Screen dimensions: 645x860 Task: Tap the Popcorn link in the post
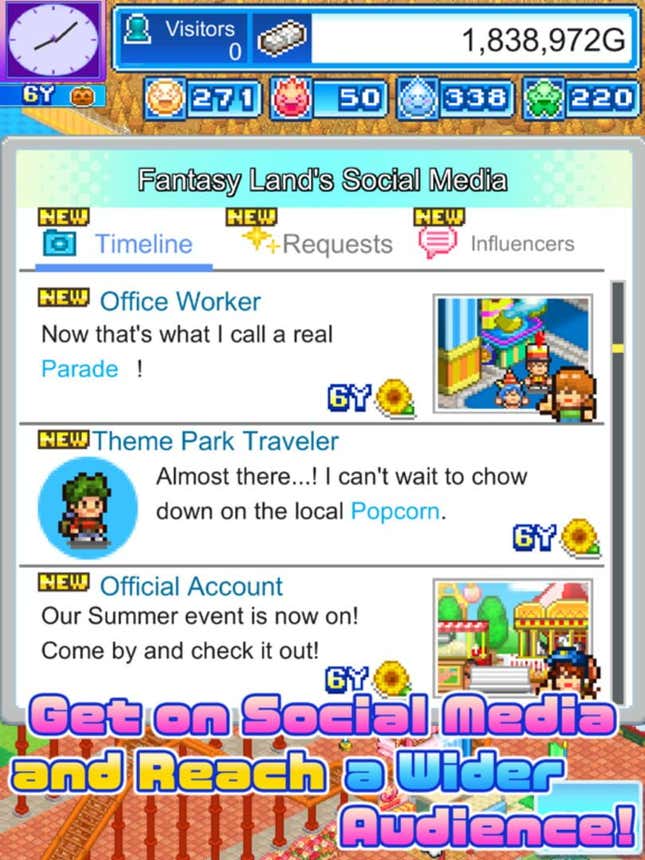click(395, 512)
